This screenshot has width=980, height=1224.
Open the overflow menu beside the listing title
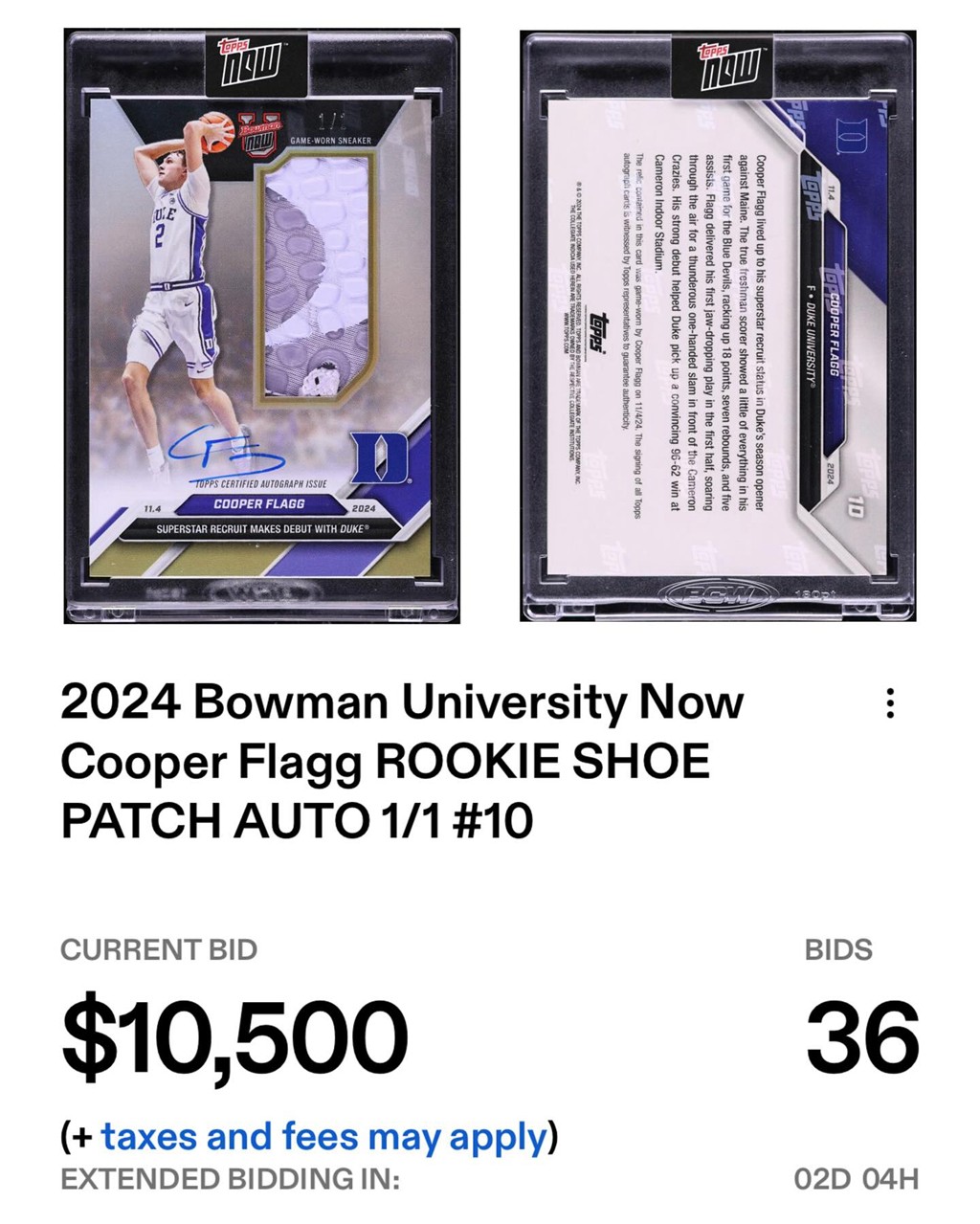(x=890, y=703)
